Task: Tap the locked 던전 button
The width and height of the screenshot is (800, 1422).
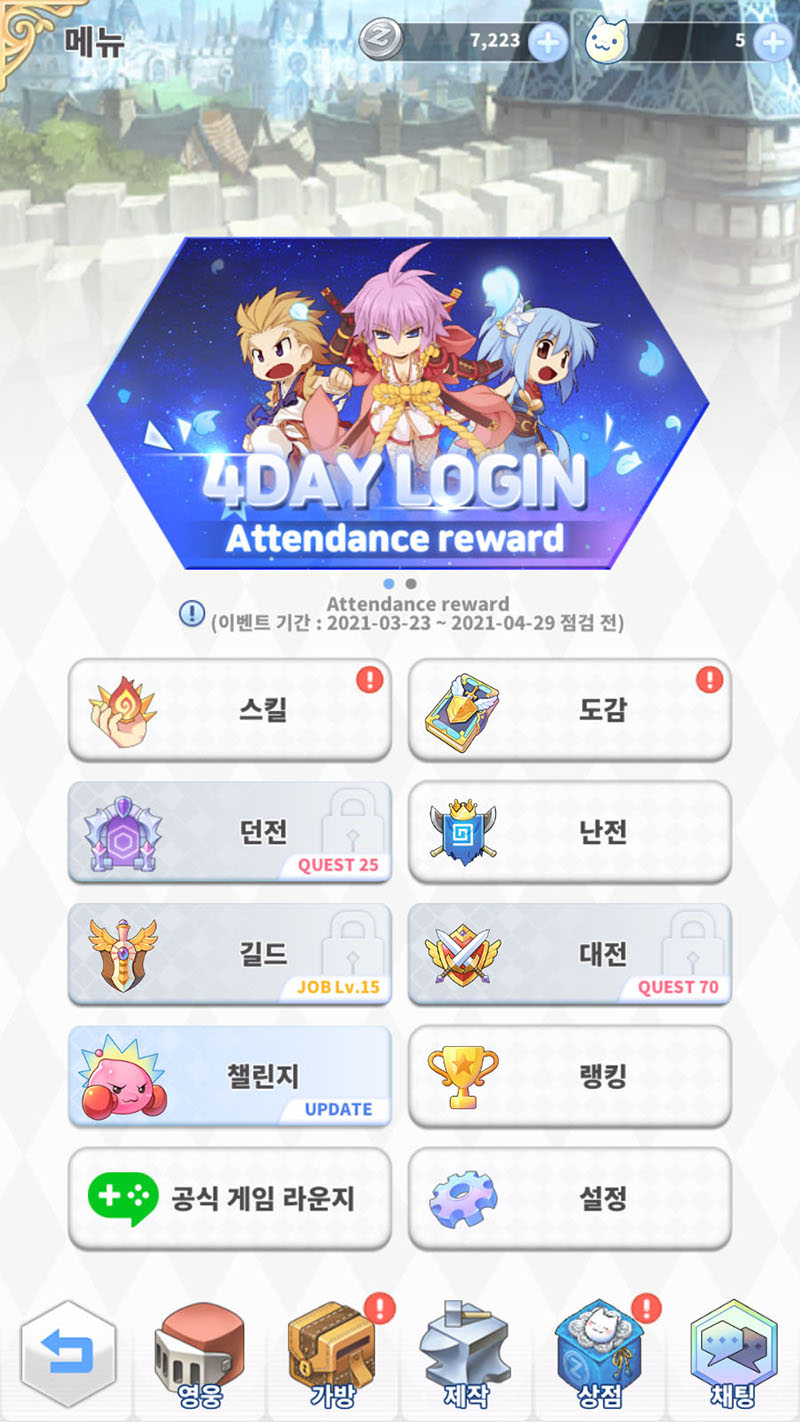Action: coord(229,832)
